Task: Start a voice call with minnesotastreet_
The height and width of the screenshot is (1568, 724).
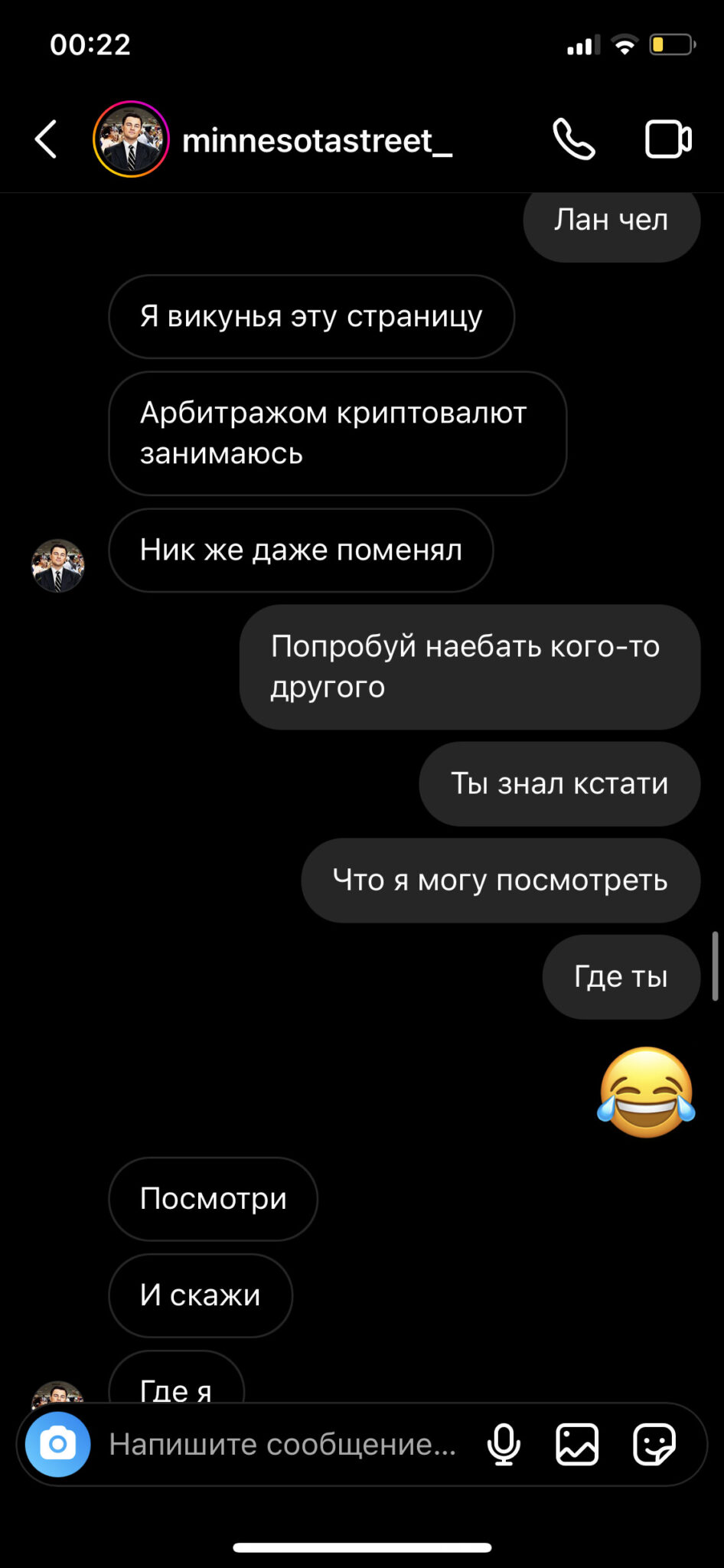Action: point(573,139)
